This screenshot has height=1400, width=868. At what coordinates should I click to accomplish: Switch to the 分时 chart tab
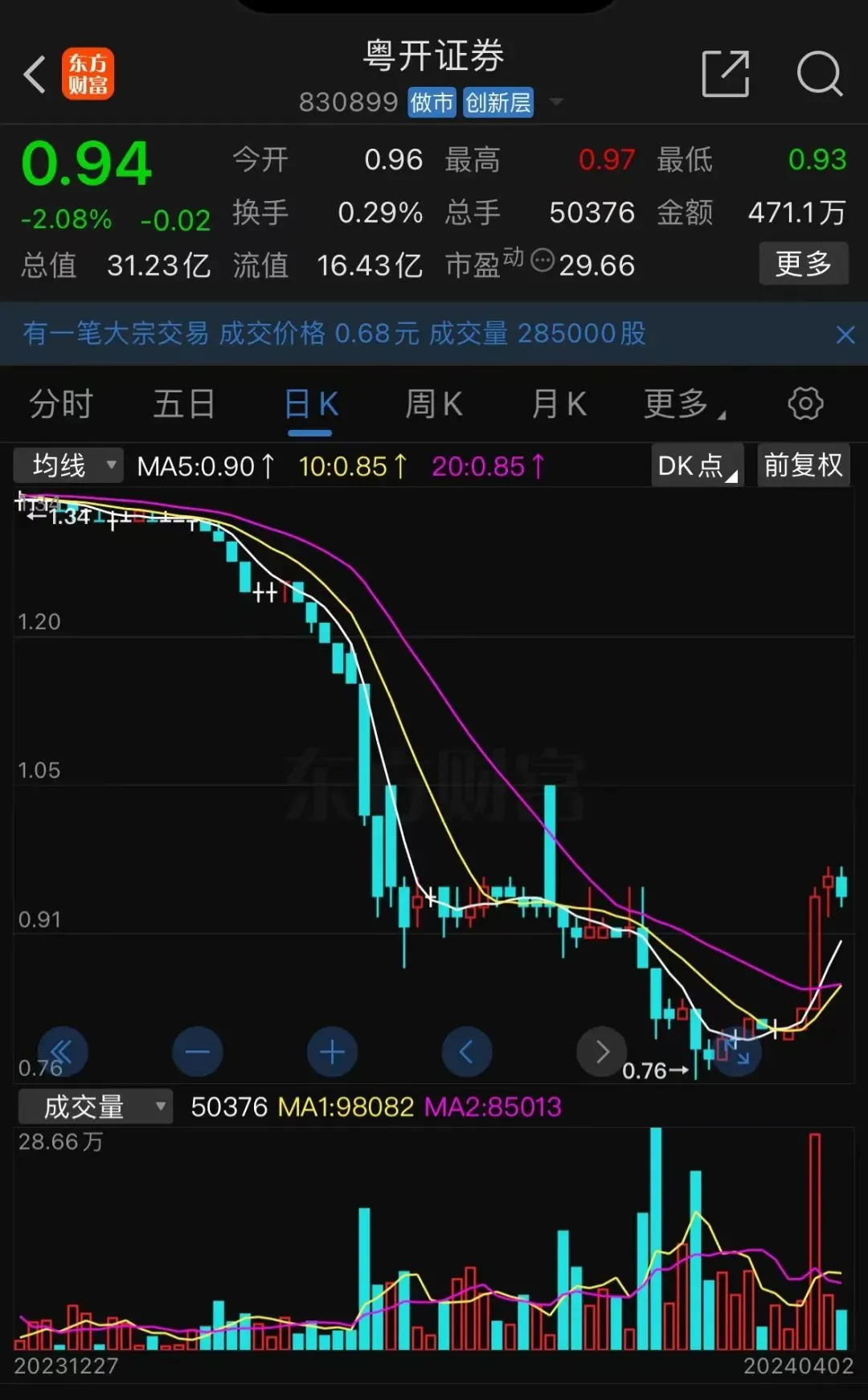click(61, 404)
